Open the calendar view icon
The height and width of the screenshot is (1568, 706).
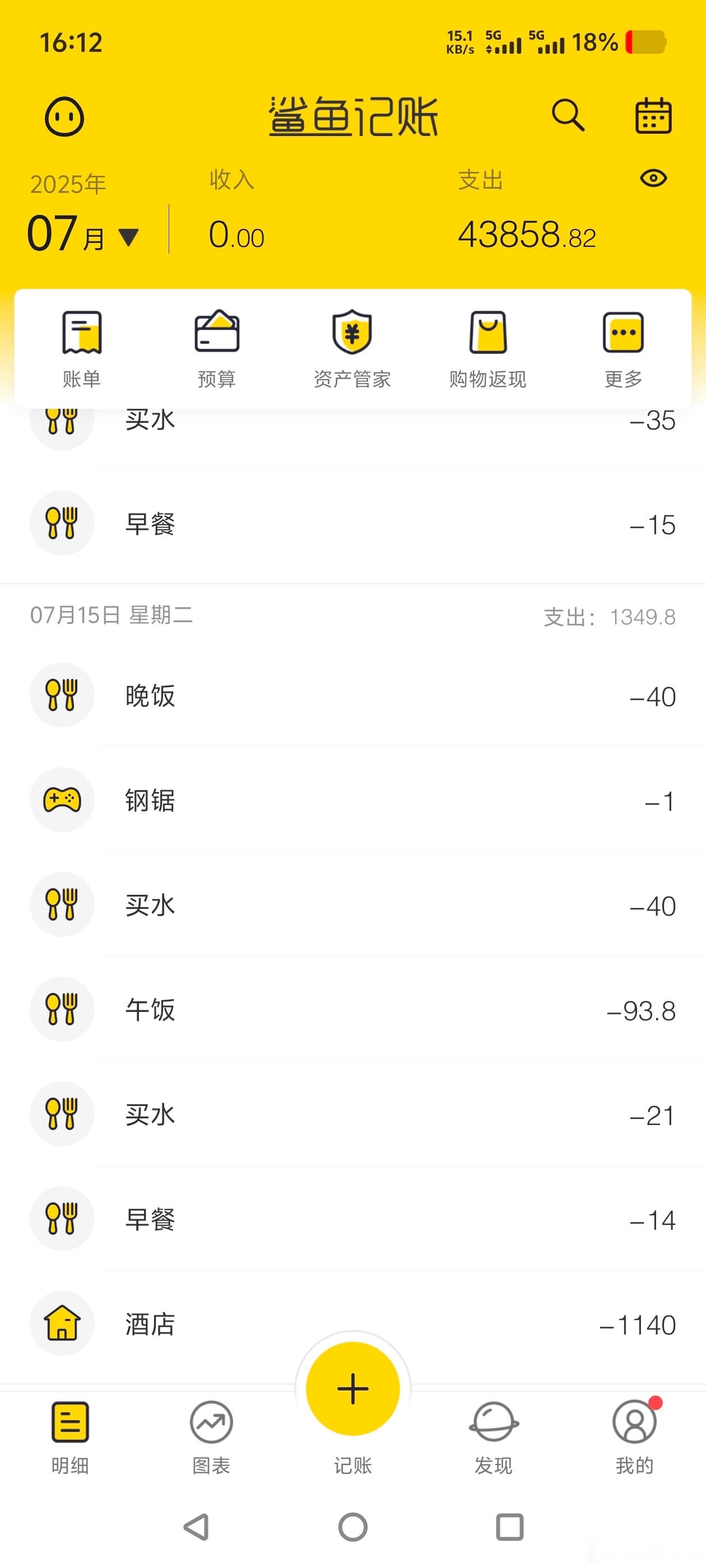pyautogui.click(x=653, y=115)
